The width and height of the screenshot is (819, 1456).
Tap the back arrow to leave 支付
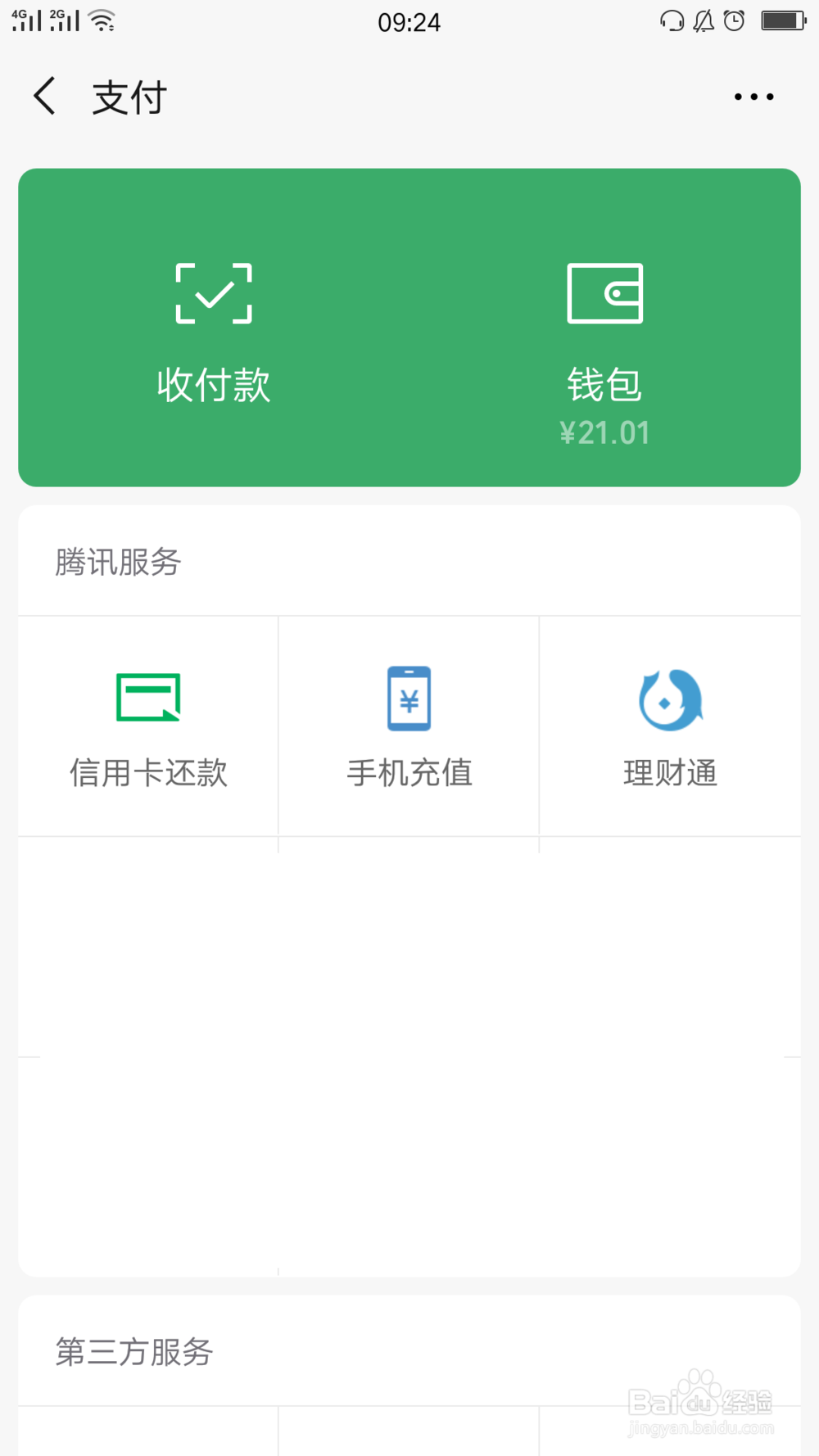pyautogui.click(x=44, y=95)
